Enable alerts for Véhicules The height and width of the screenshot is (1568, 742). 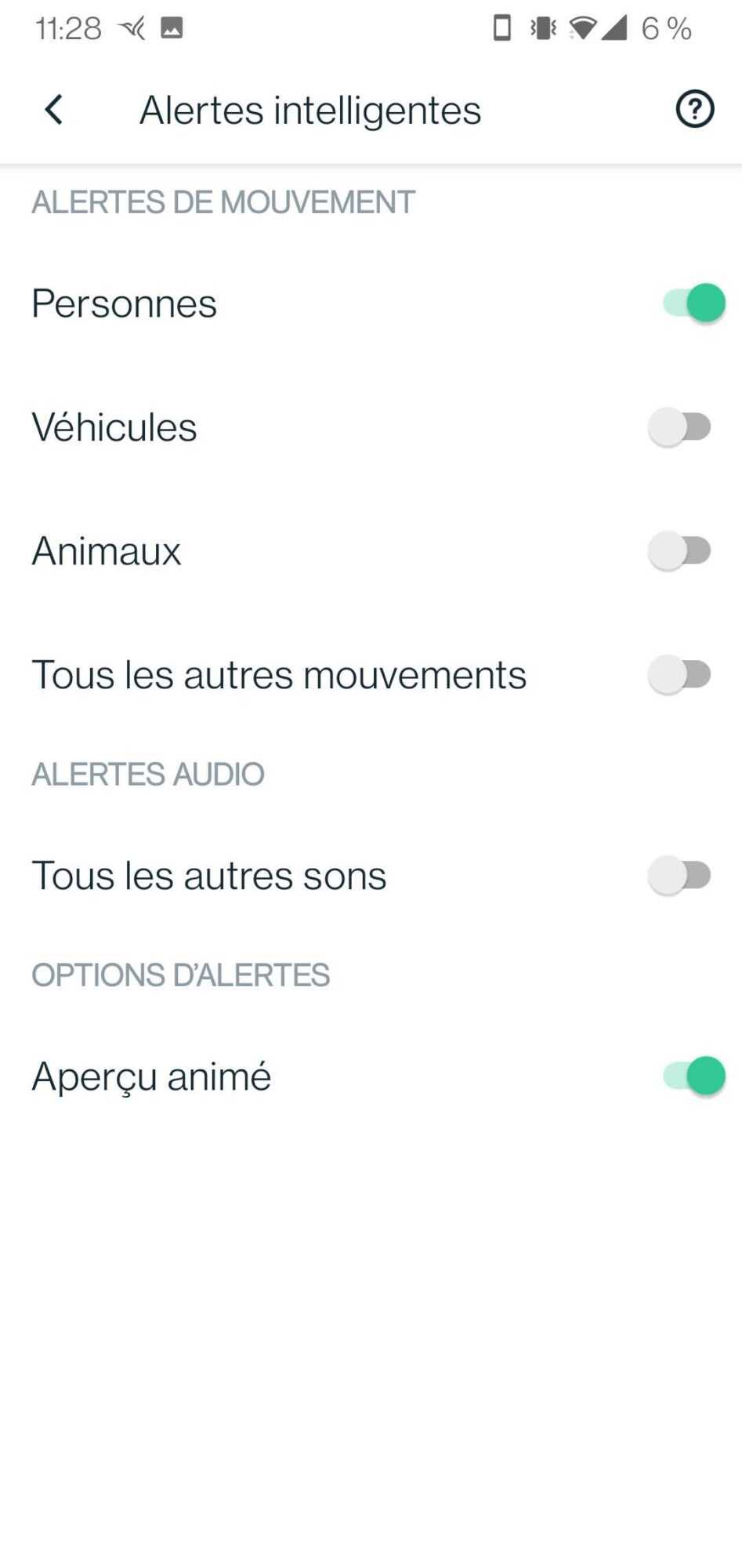pos(679,427)
